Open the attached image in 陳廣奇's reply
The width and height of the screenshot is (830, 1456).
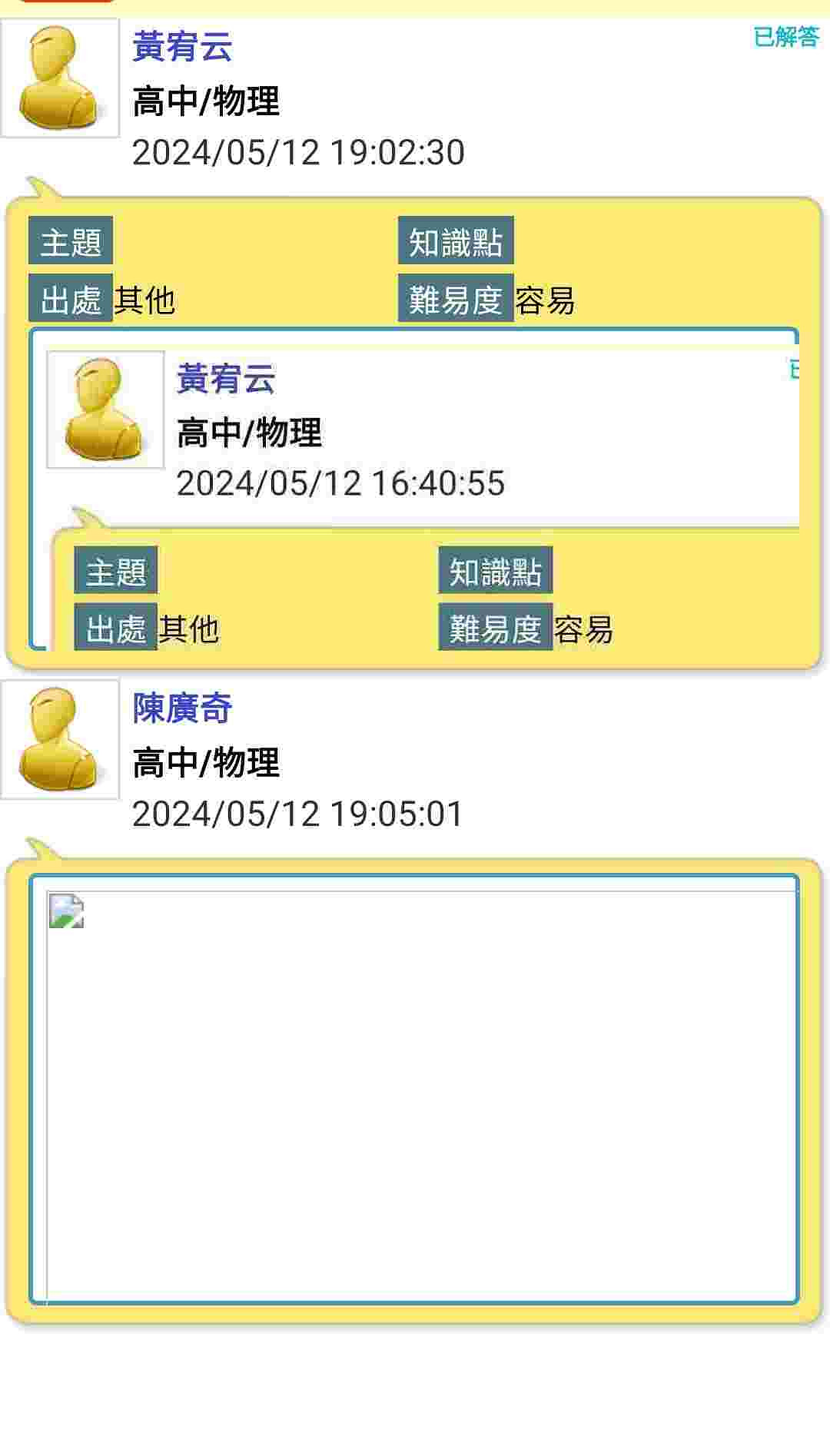tap(67, 910)
